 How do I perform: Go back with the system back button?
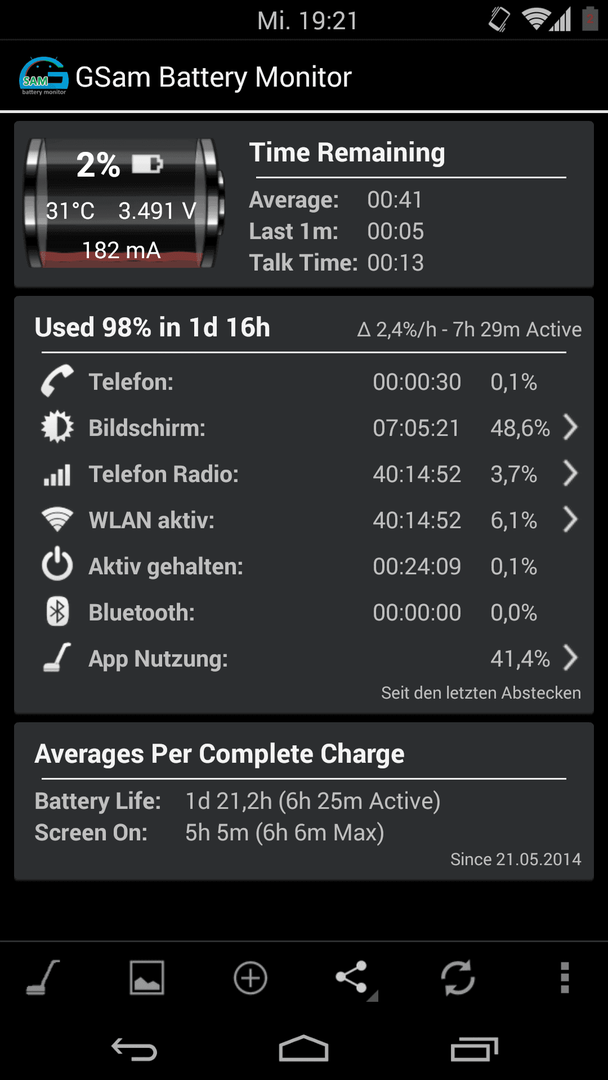pyautogui.click(x=134, y=1049)
